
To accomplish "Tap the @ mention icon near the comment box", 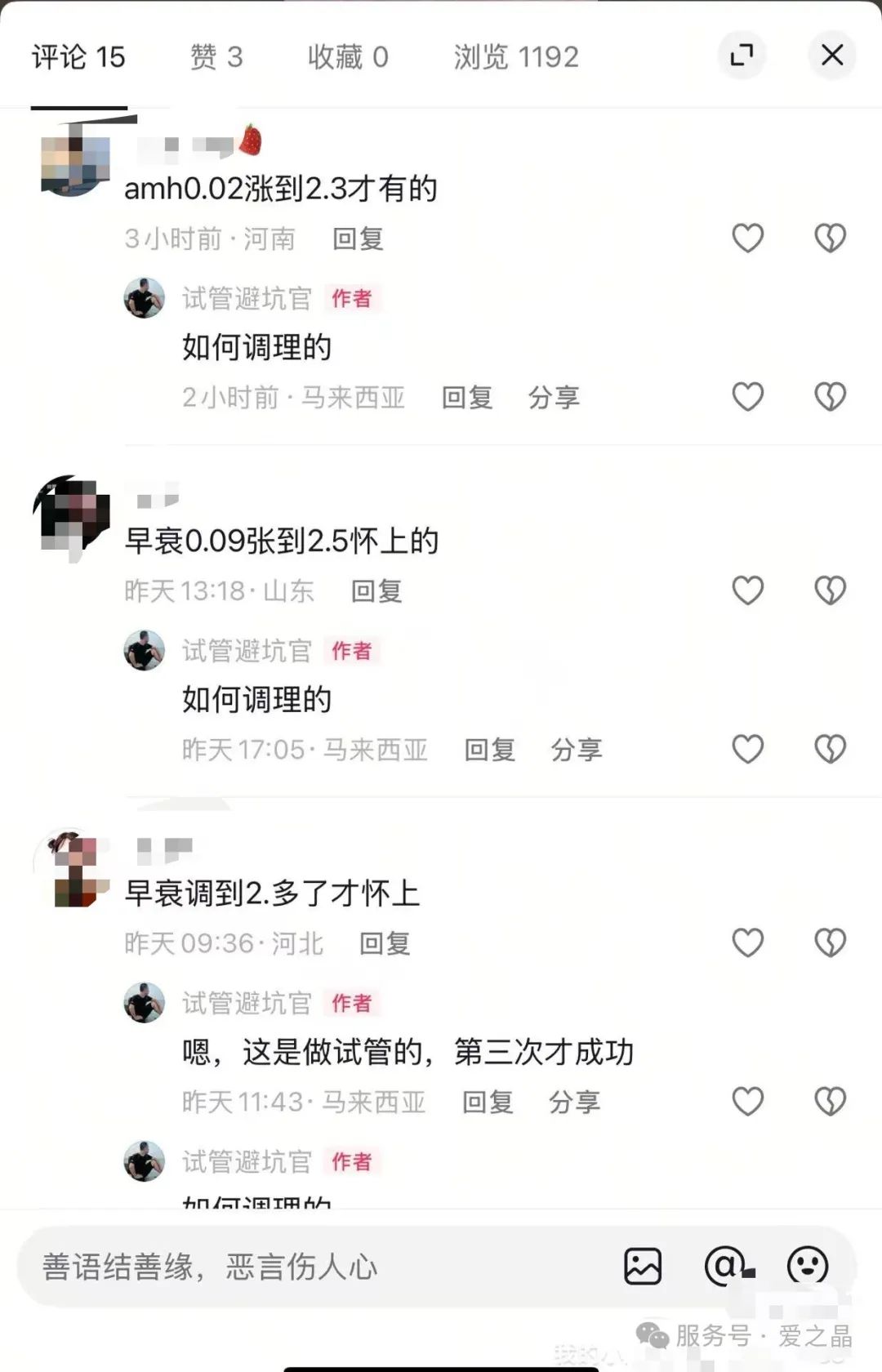I will (725, 1267).
